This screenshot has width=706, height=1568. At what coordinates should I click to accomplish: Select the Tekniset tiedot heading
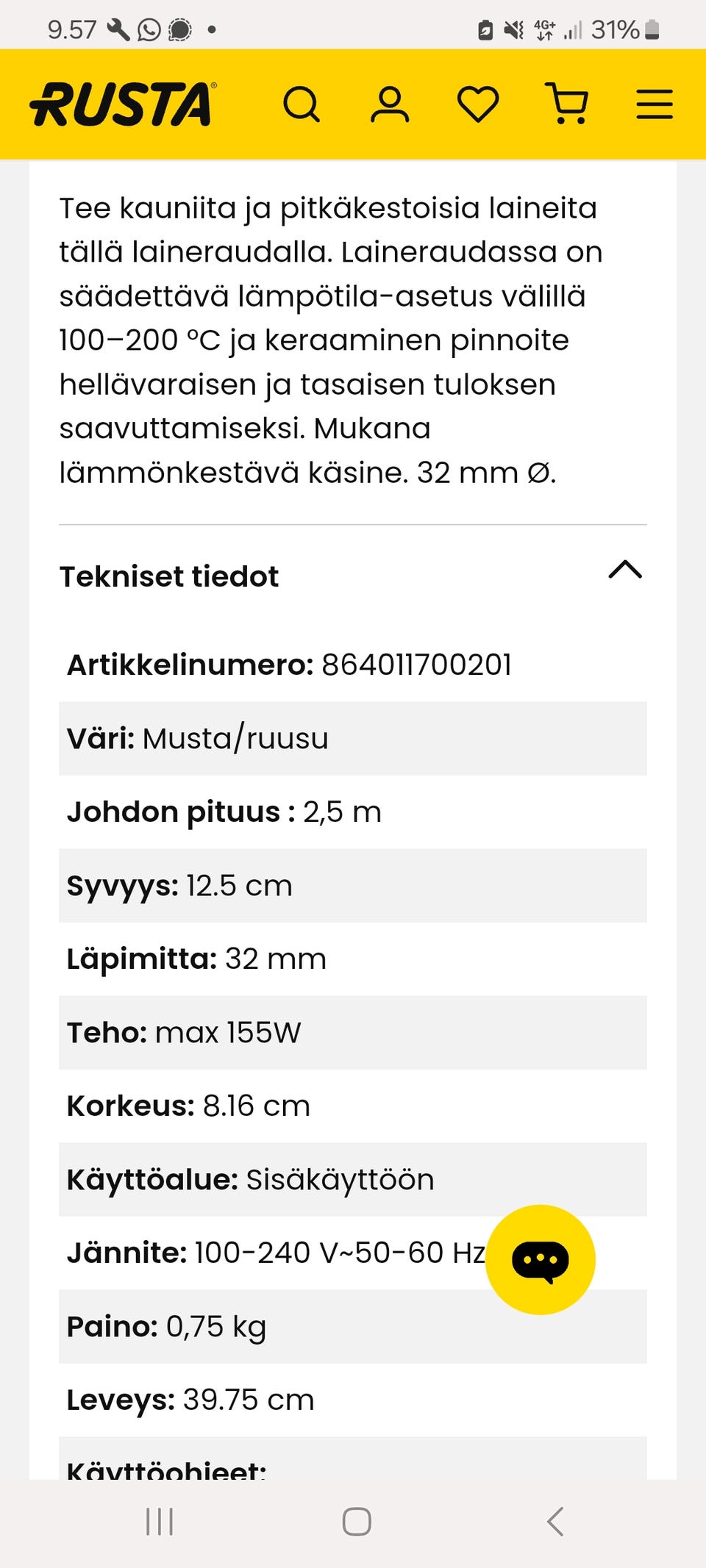click(x=168, y=576)
